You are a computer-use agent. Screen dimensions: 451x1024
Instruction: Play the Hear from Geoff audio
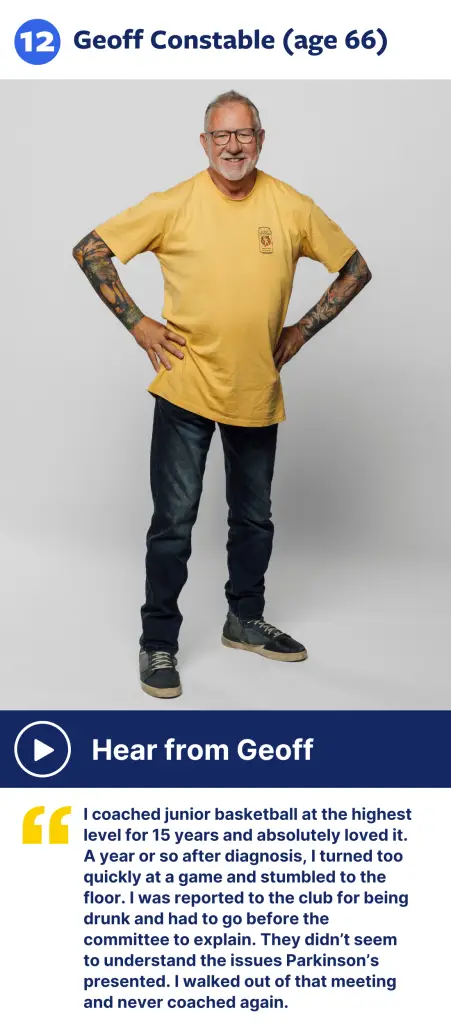[42, 749]
